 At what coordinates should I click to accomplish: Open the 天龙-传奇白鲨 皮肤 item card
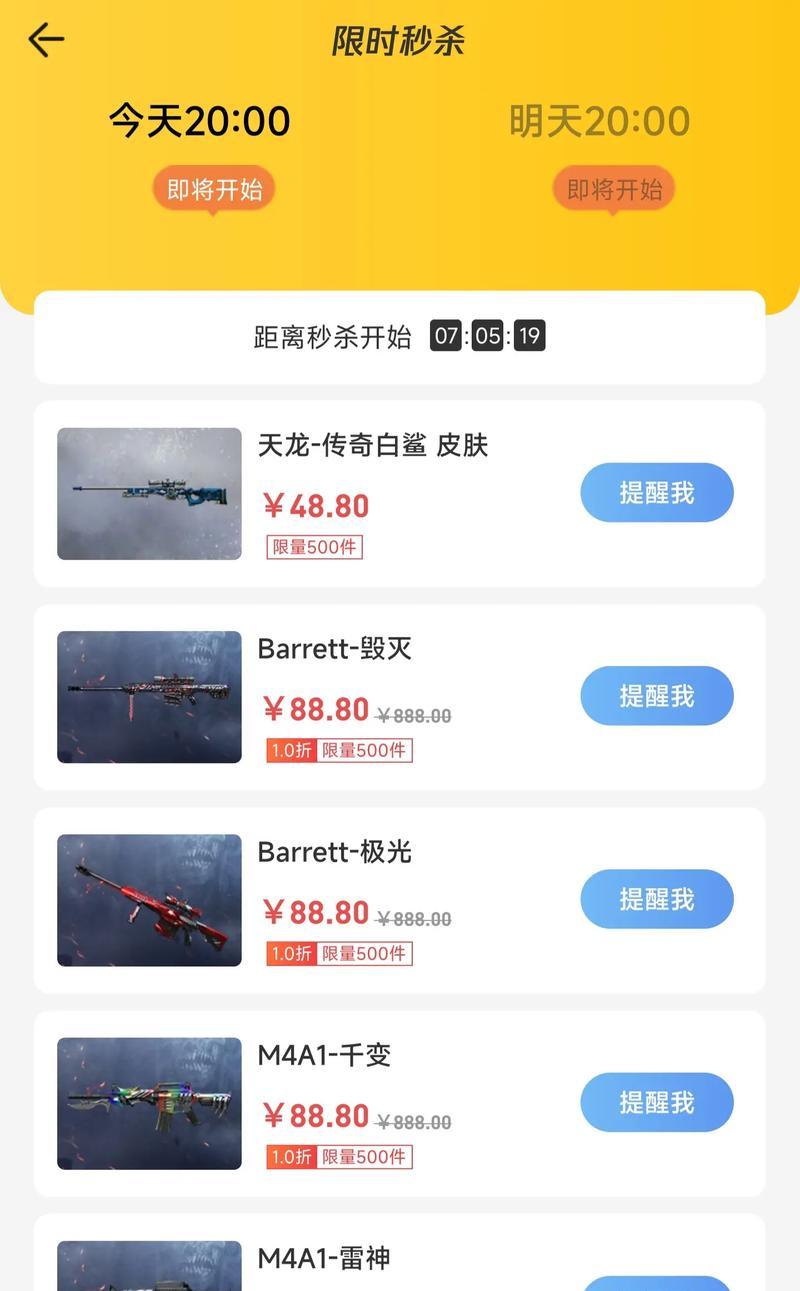click(x=400, y=494)
